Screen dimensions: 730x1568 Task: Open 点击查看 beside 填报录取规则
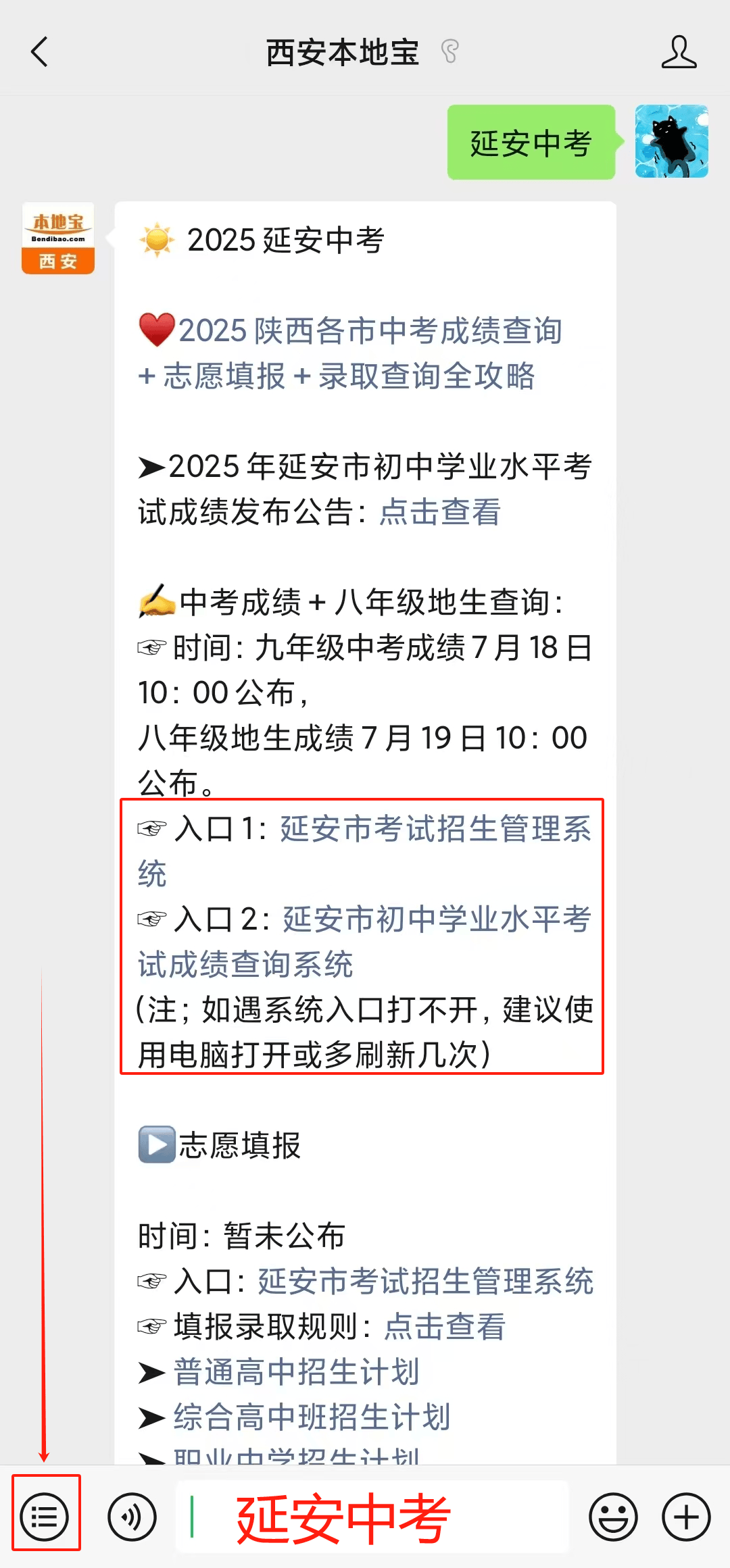click(x=444, y=1327)
